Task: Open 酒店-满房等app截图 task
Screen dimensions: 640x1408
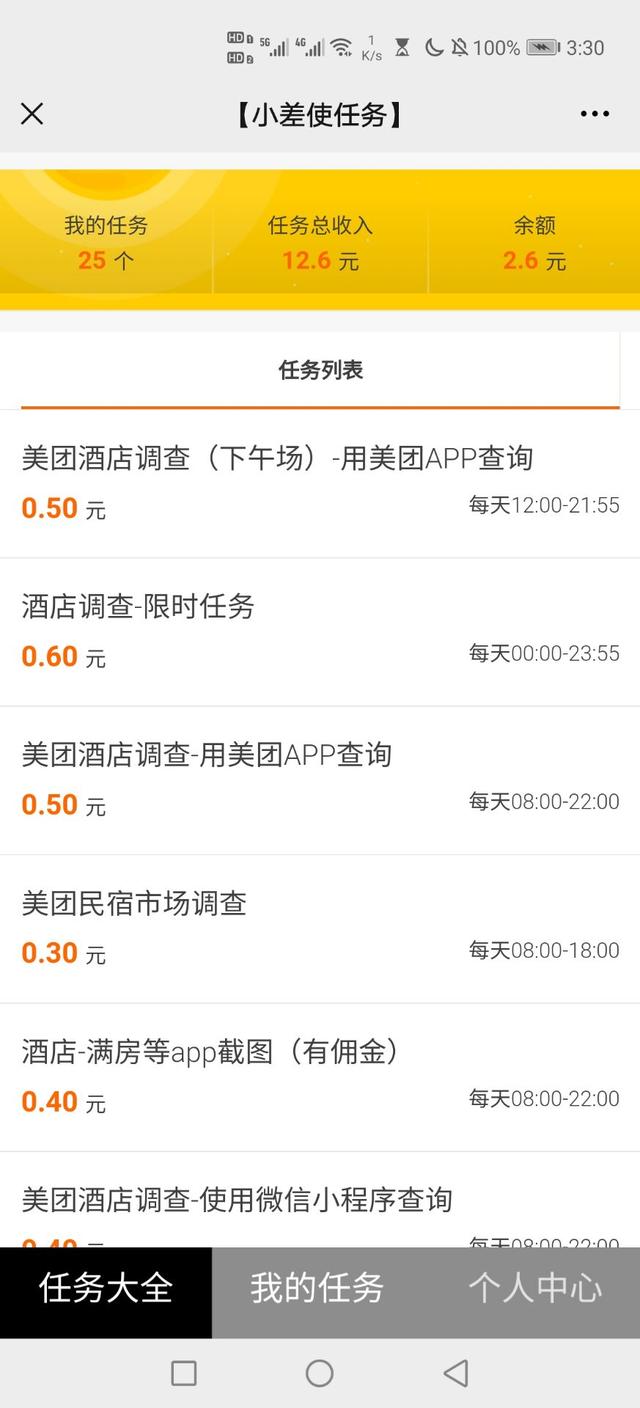Action: pos(320,1077)
